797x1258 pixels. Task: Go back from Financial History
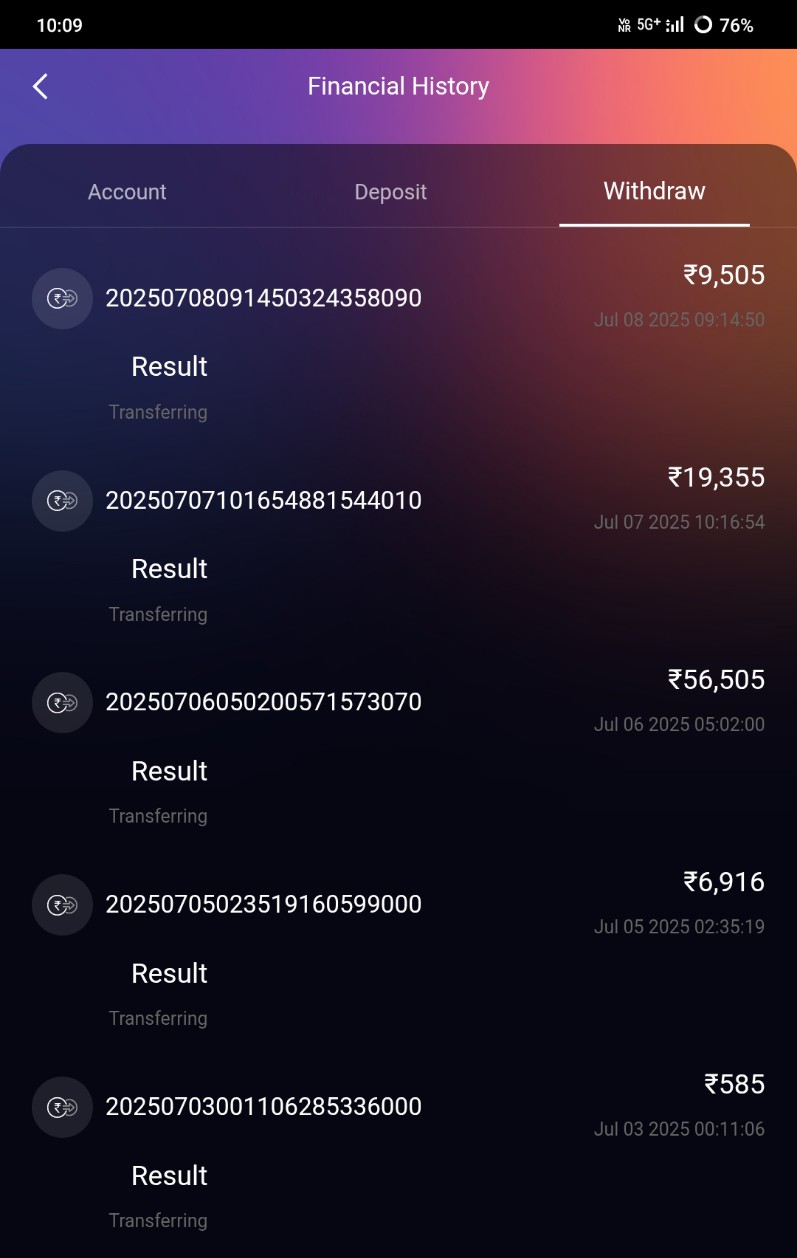pyautogui.click(x=40, y=87)
